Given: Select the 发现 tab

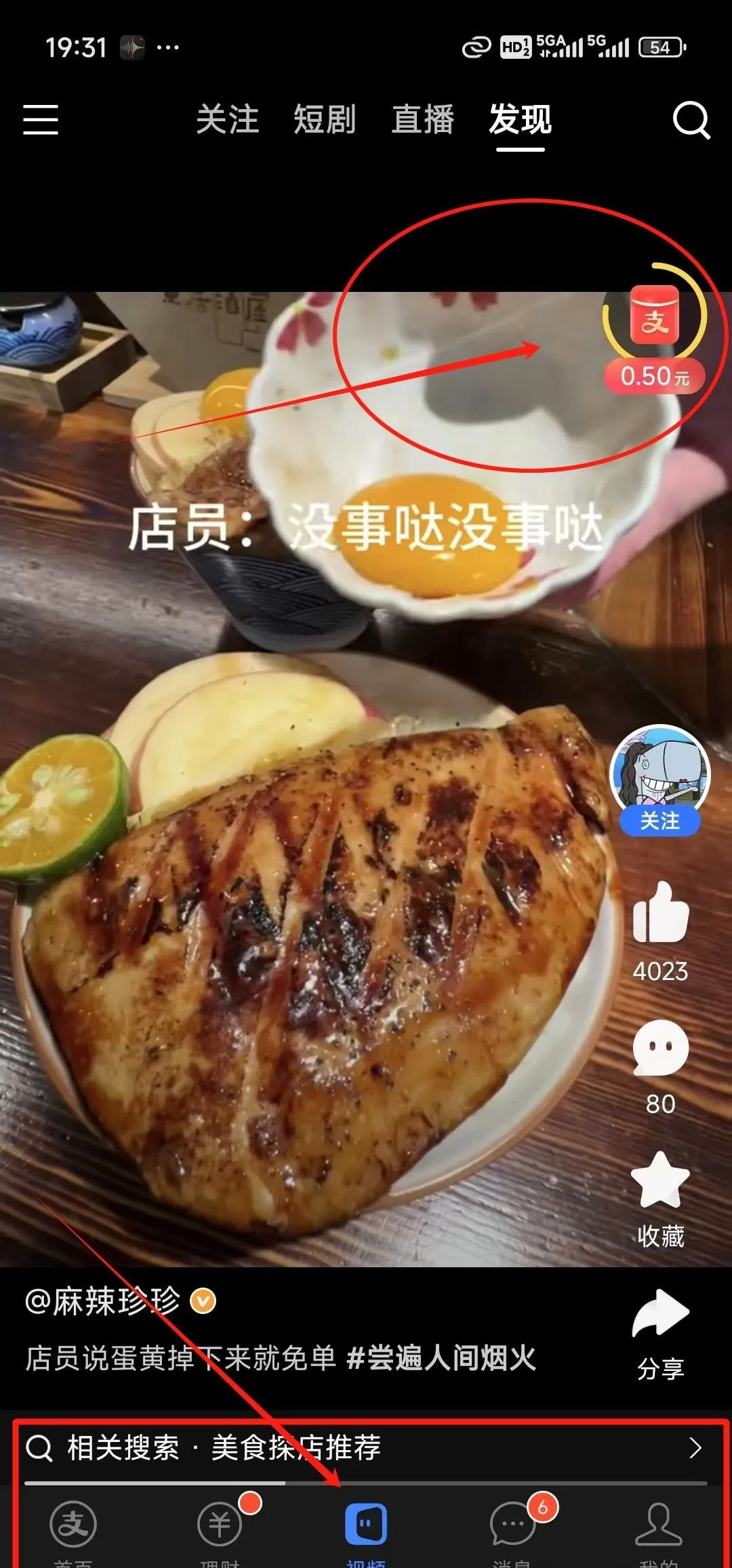Looking at the screenshot, I should tap(520, 120).
